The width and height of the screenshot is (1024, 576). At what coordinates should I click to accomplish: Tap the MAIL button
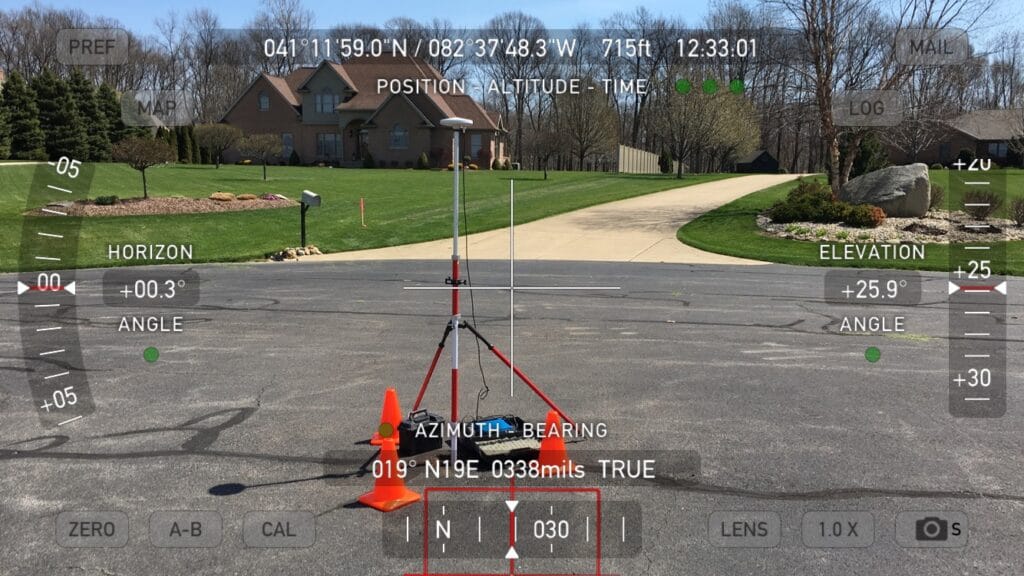point(931,47)
